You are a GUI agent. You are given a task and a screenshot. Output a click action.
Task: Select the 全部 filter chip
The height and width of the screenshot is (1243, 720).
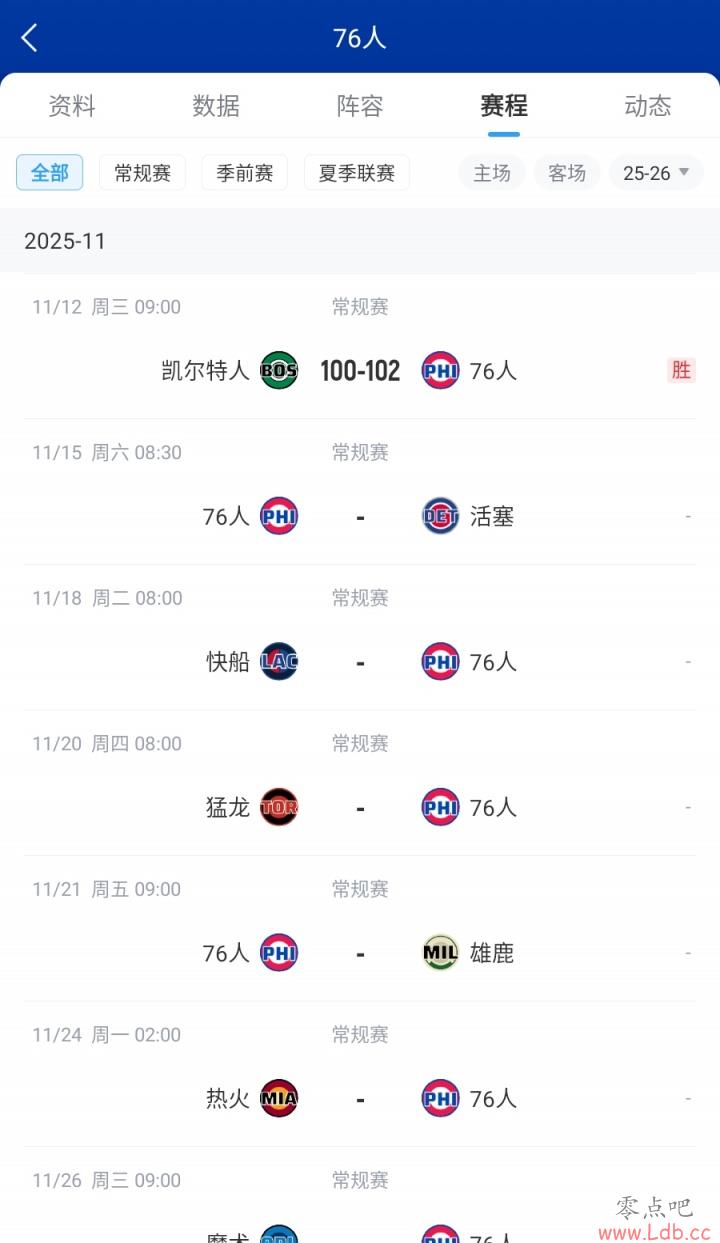pos(50,173)
